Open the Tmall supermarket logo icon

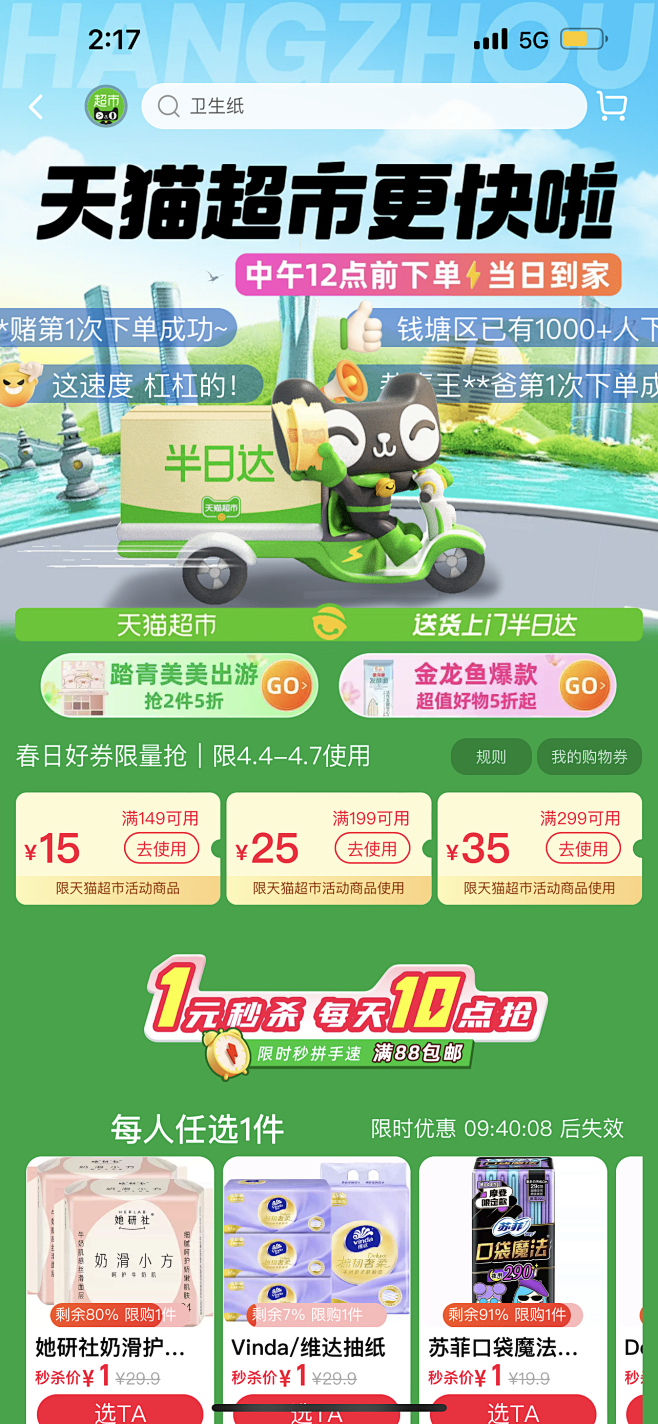105,106
